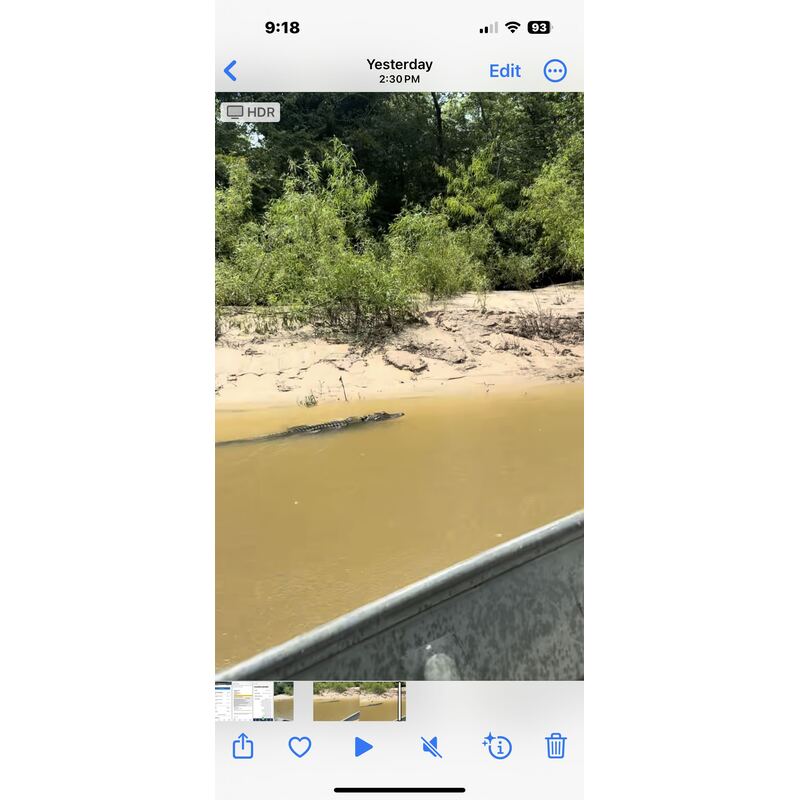Tap the video frame scrubber strip
This screenshot has width=800, height=800.
tap(358, 702)
